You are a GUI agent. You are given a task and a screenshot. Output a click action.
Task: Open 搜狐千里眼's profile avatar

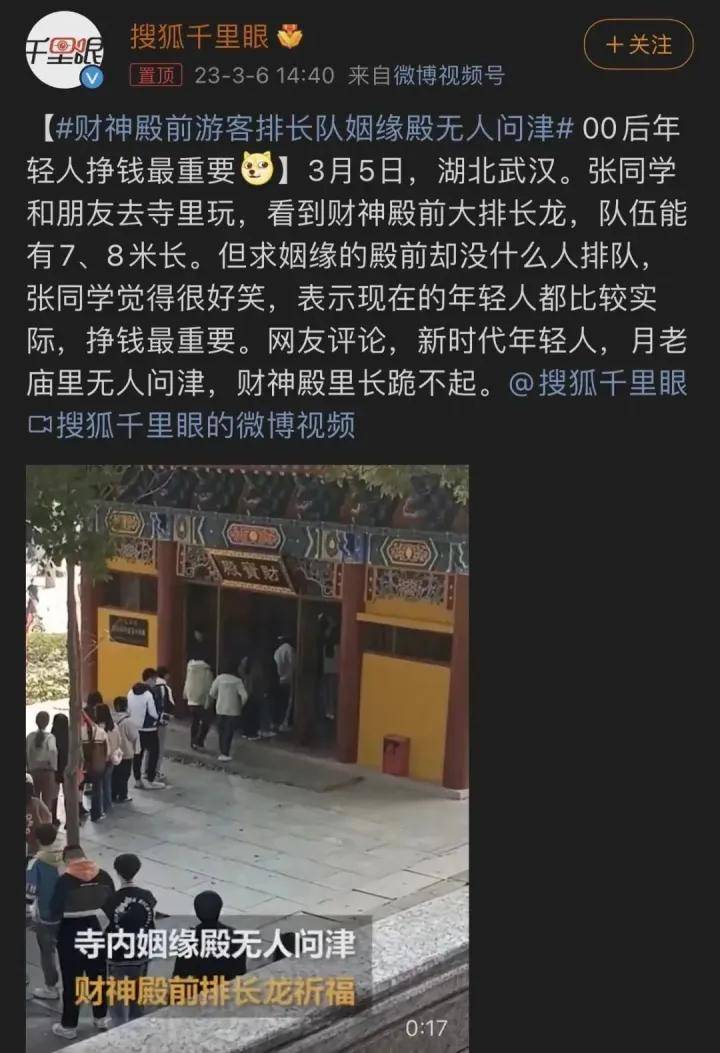coord(64,50)
